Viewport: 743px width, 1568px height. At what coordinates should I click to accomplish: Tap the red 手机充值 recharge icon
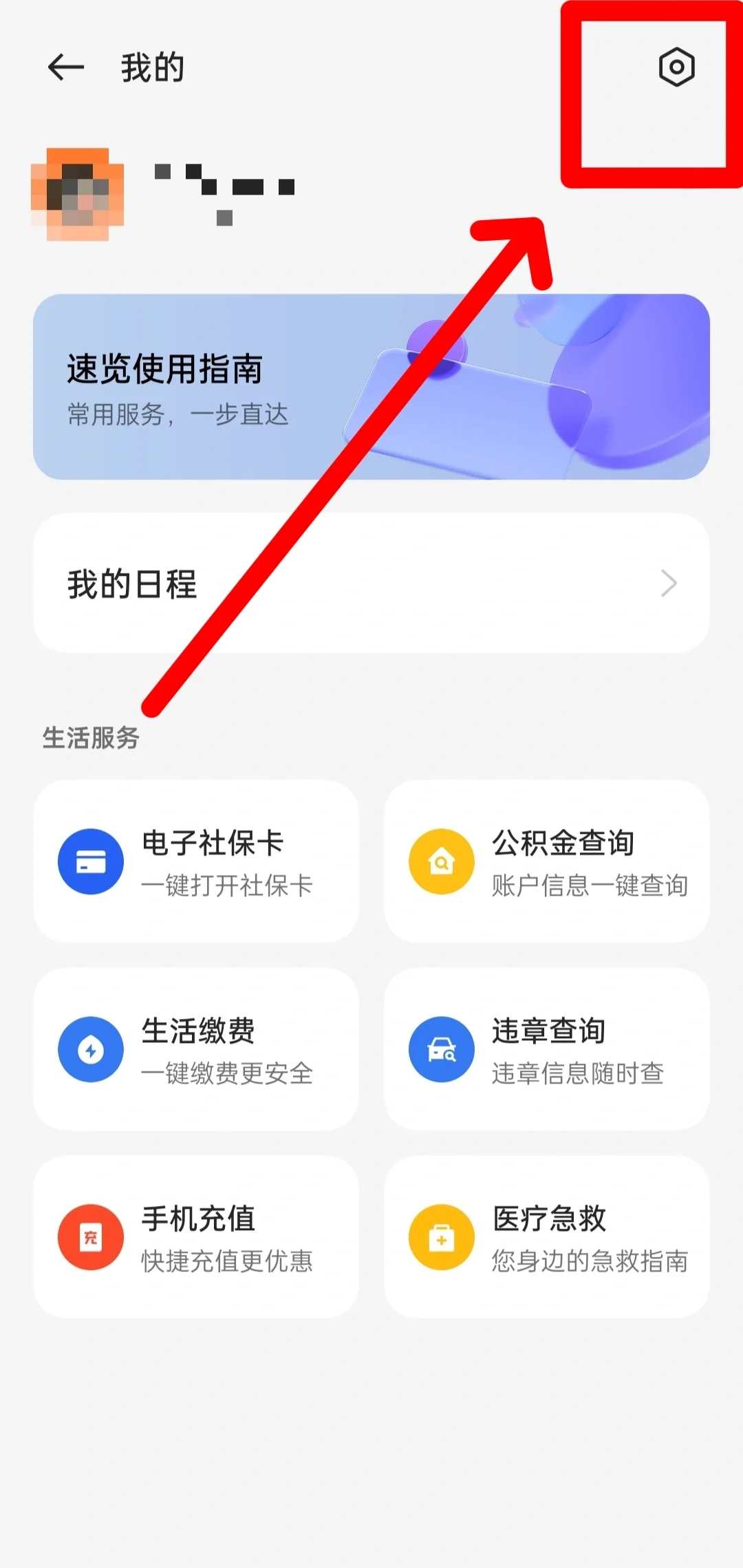pos(91,1236)
